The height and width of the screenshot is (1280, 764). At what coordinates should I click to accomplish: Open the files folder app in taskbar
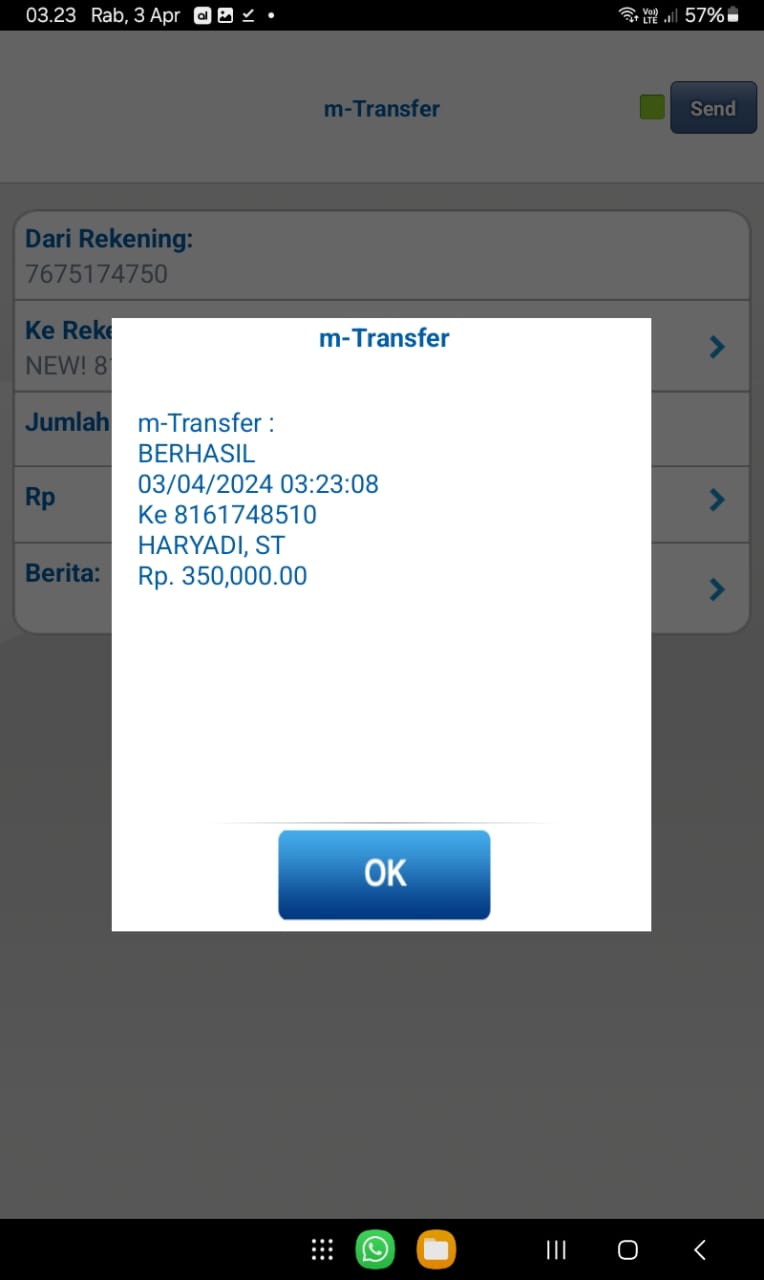pos(436,1249)
